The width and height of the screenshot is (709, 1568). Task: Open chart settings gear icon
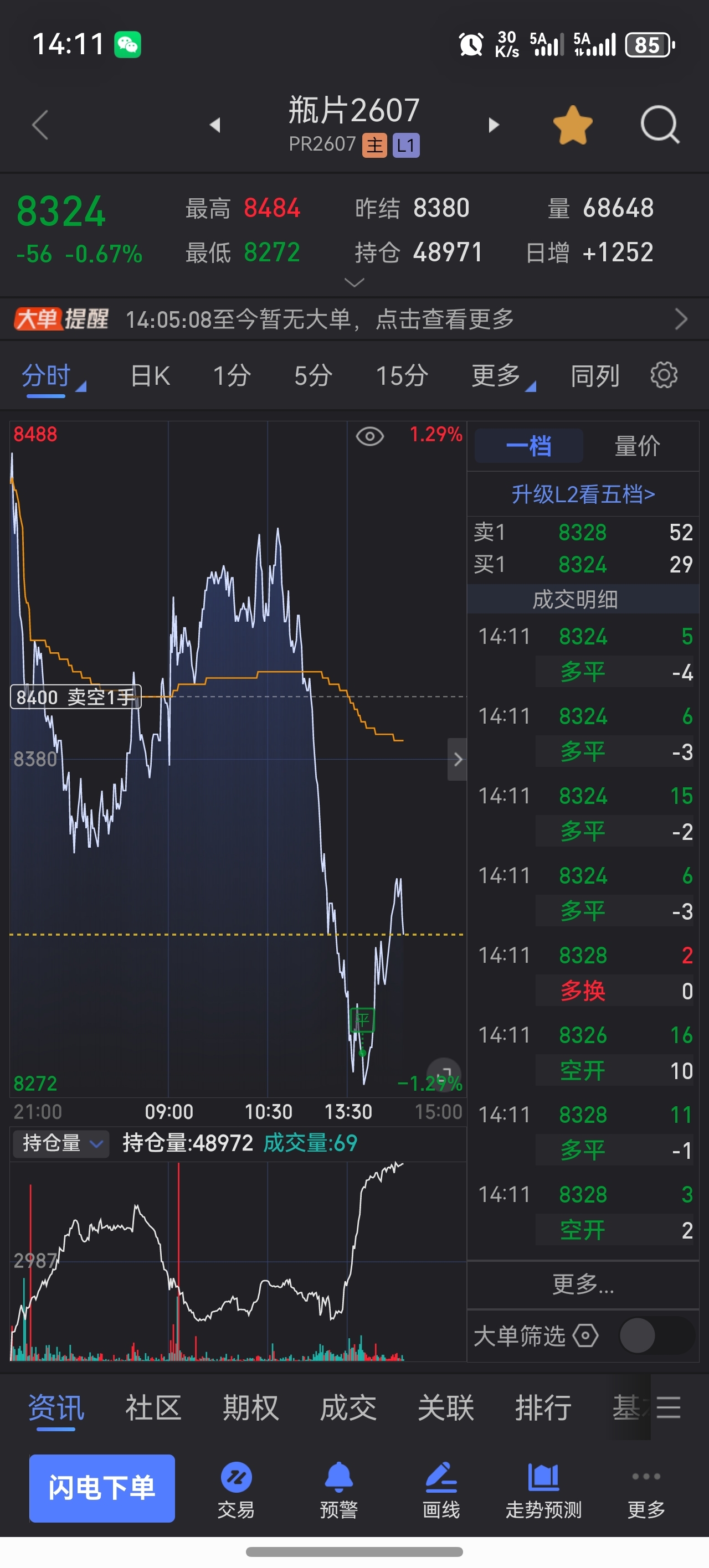[664, 375]
